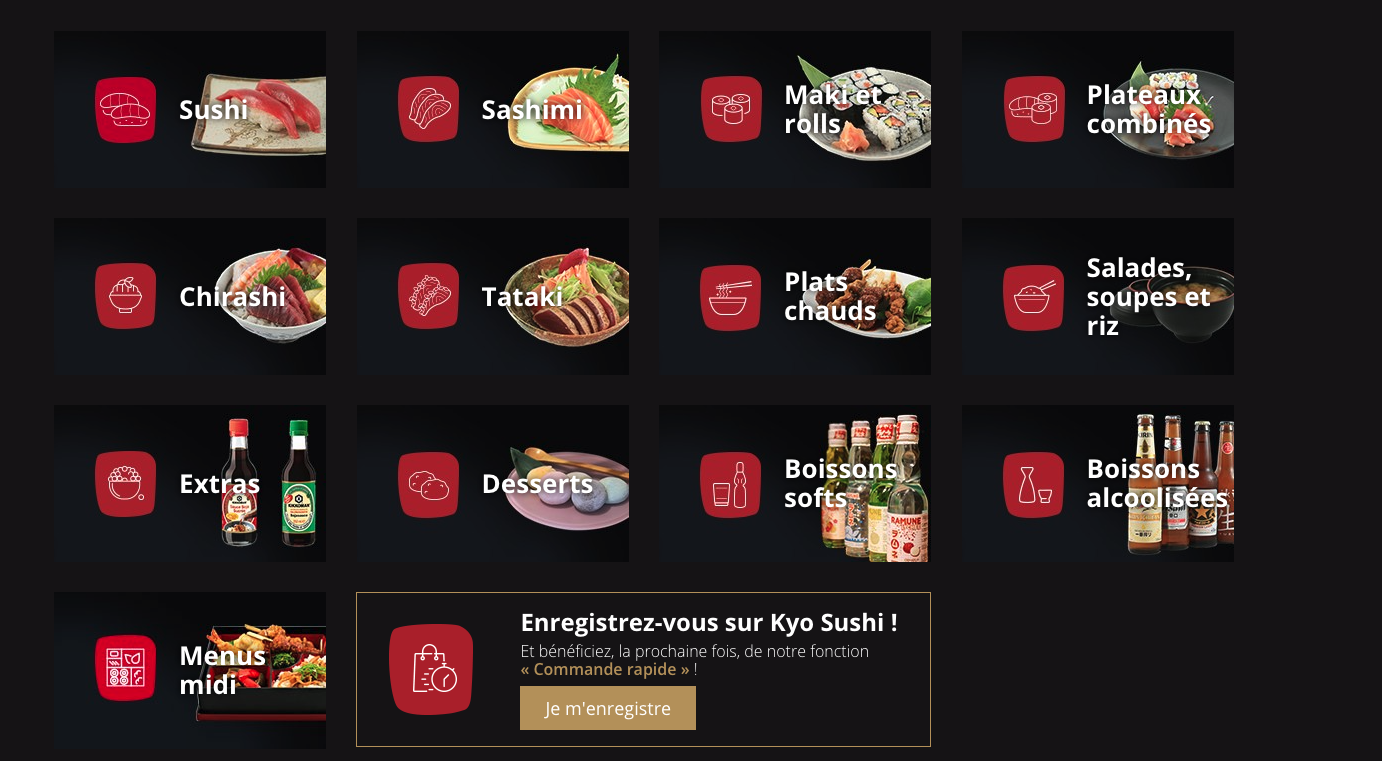This screenshot has width=1382, height=761.
Task: Open the Menus midi tile
Action: pos(190,670)
